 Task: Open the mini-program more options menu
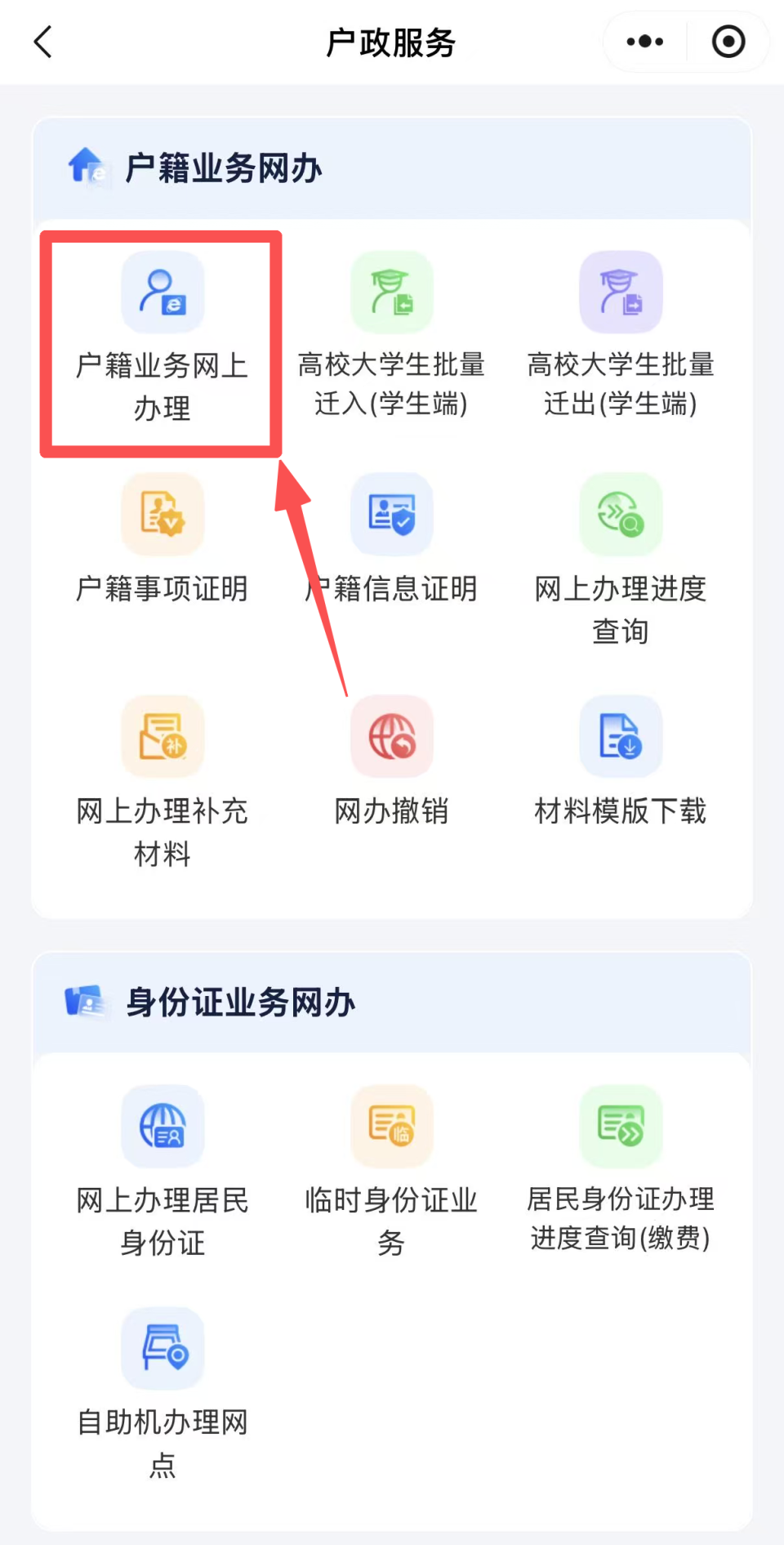tap(643, 41)
